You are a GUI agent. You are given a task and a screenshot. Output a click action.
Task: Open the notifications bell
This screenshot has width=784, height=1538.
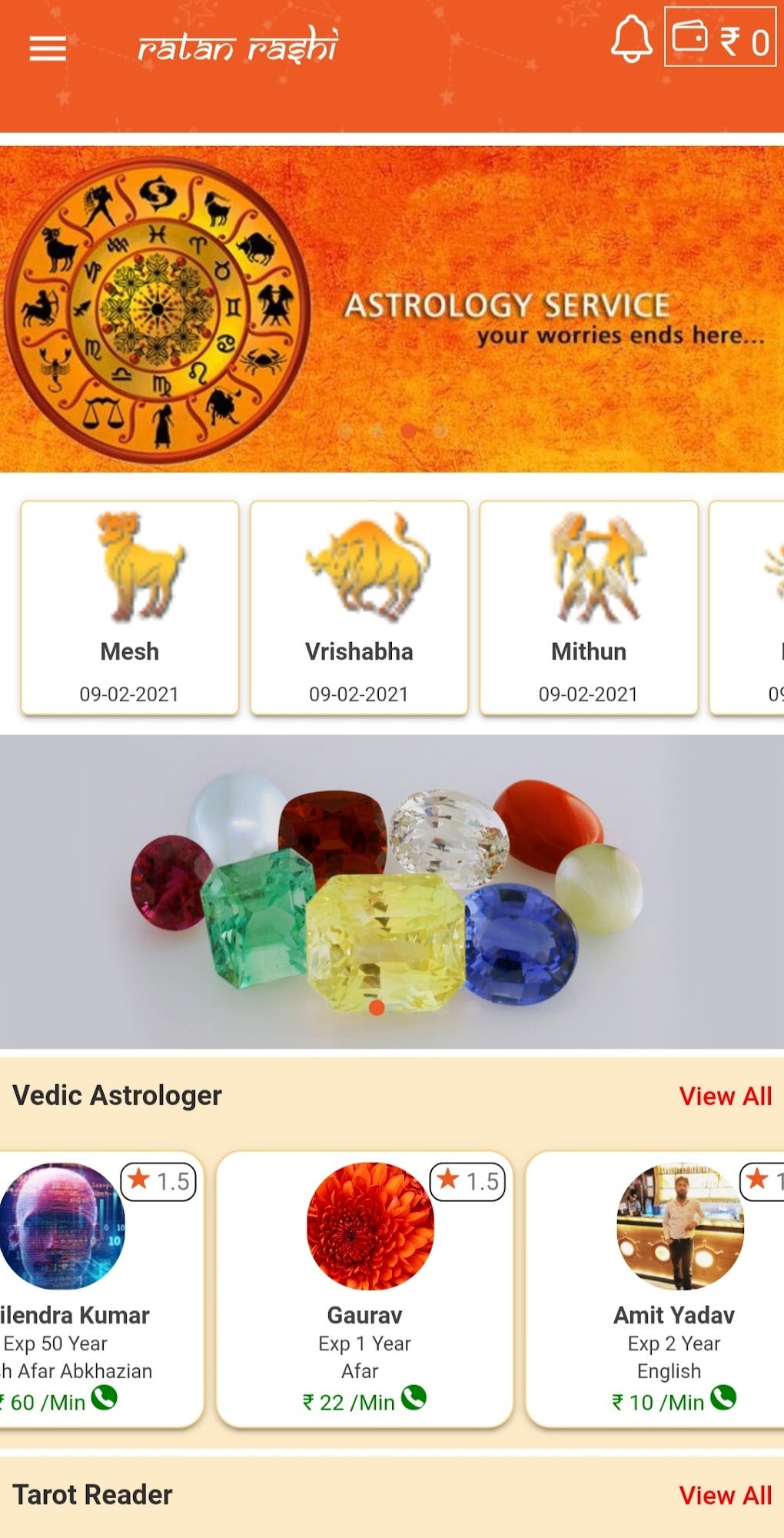pyautogui.click(x=631, y=38)
